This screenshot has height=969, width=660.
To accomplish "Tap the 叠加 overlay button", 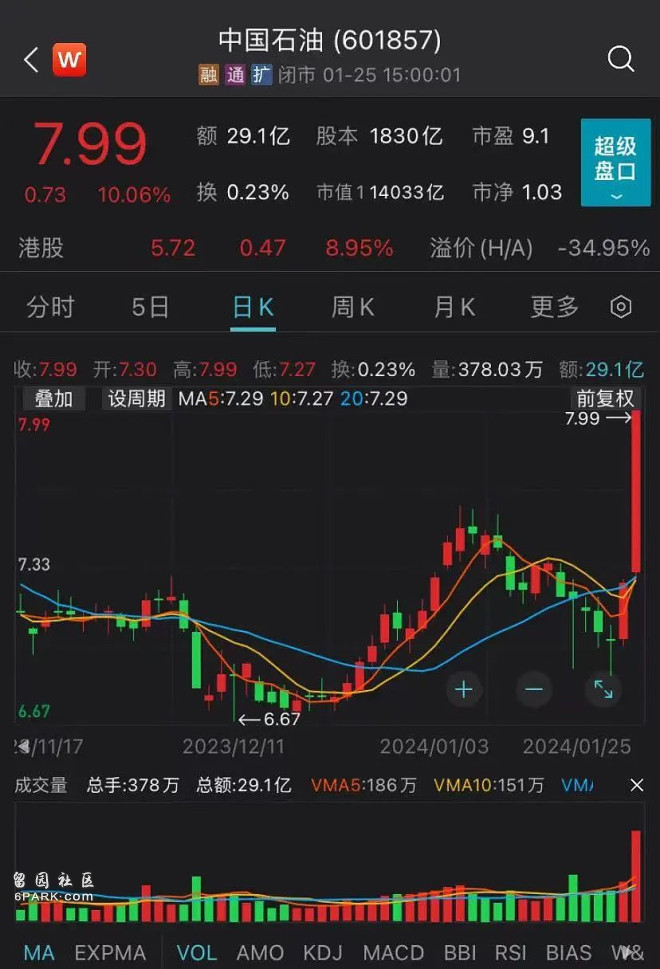I will 54,399.
